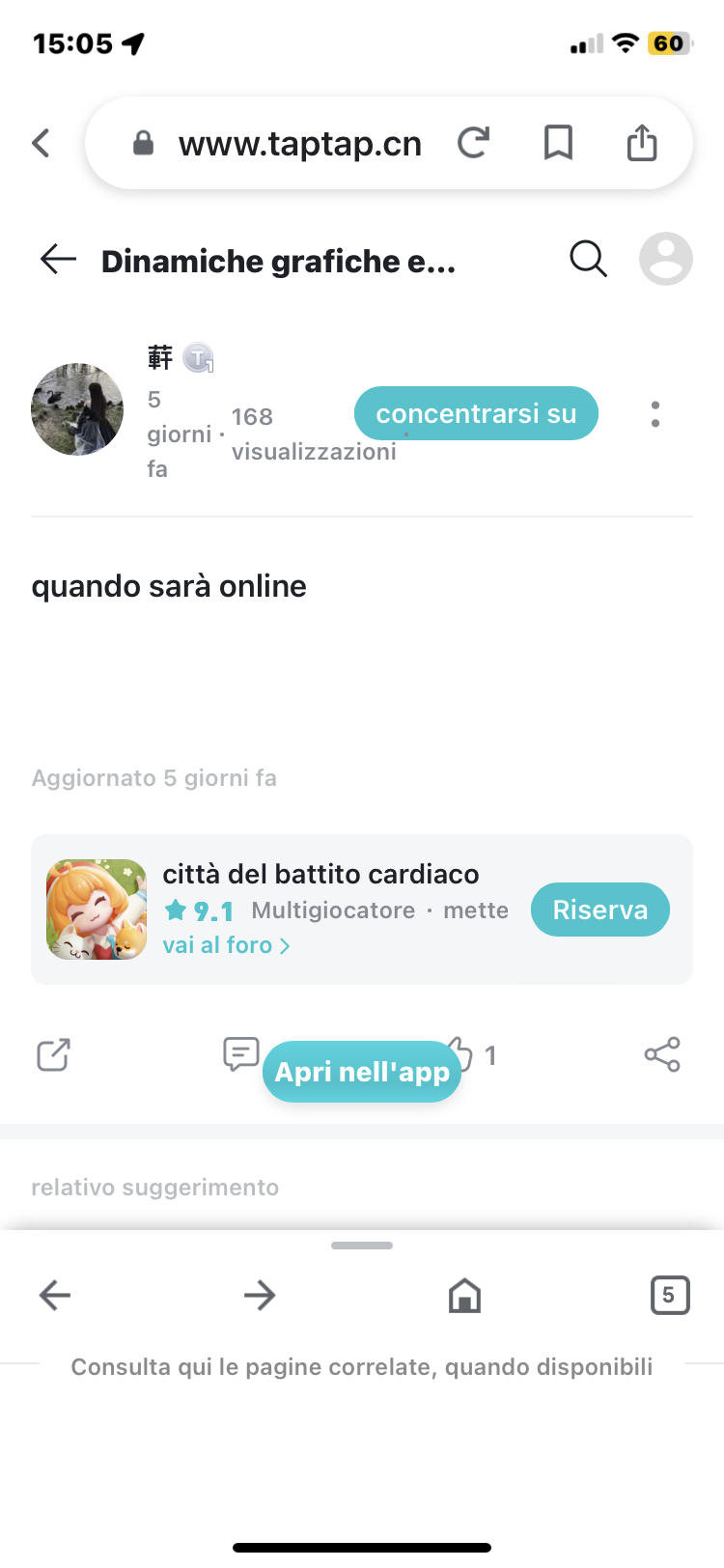This screenshot has height=1568, width=724.
Task: Reload the page
Action: [x=473, y=144]
